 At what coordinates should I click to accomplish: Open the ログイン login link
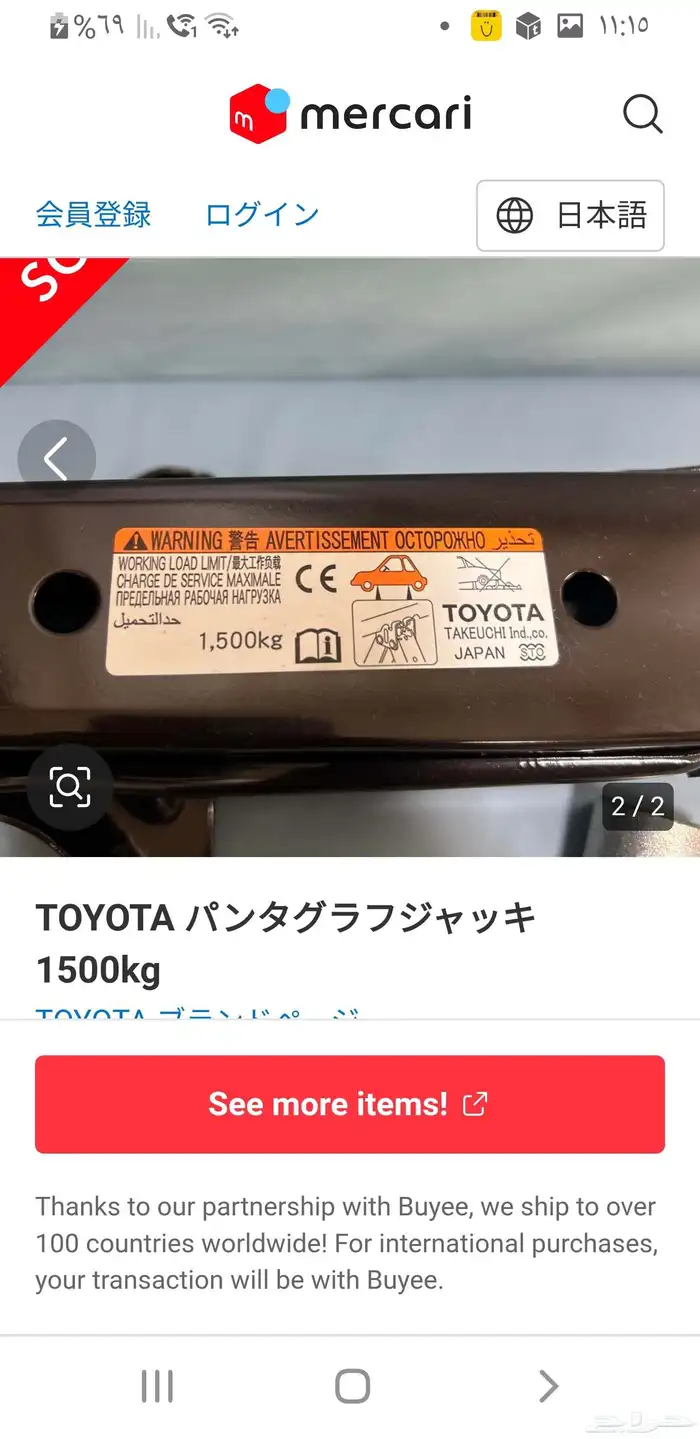(262, 215)
